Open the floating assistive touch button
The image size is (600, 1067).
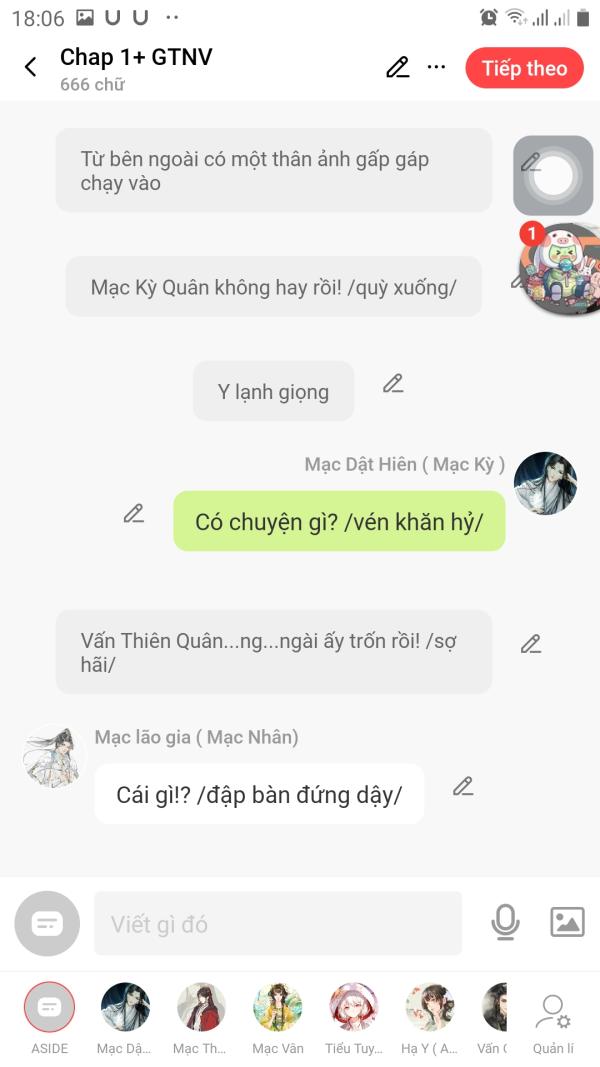click(x=553, y=176)
